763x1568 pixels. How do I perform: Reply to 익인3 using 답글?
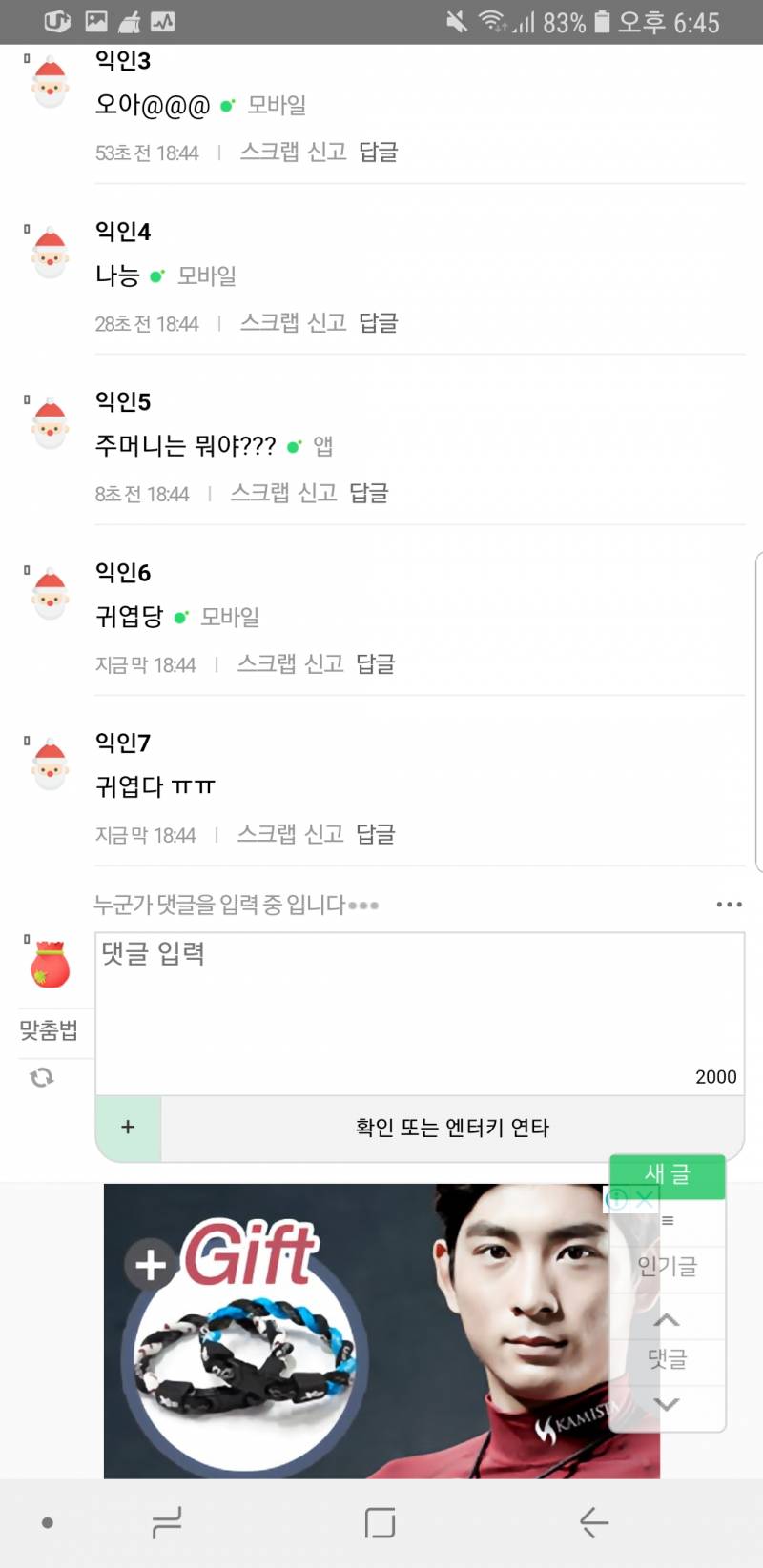(x=380, y=152)
